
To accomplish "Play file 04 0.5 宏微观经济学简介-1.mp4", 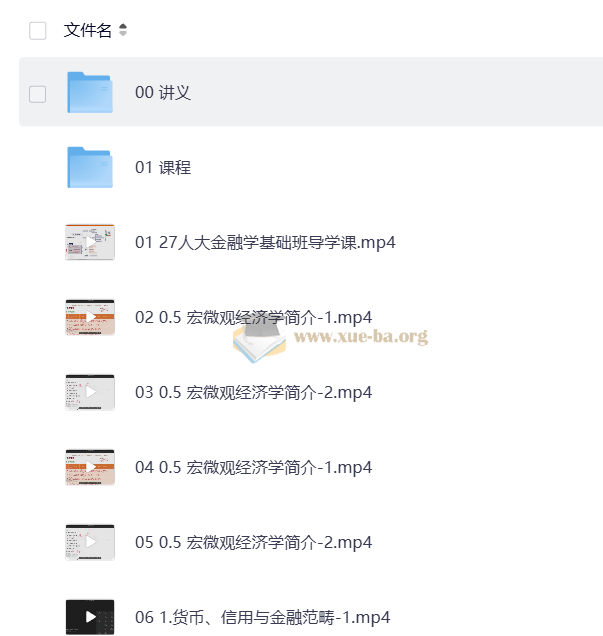I will pos(254,467).
